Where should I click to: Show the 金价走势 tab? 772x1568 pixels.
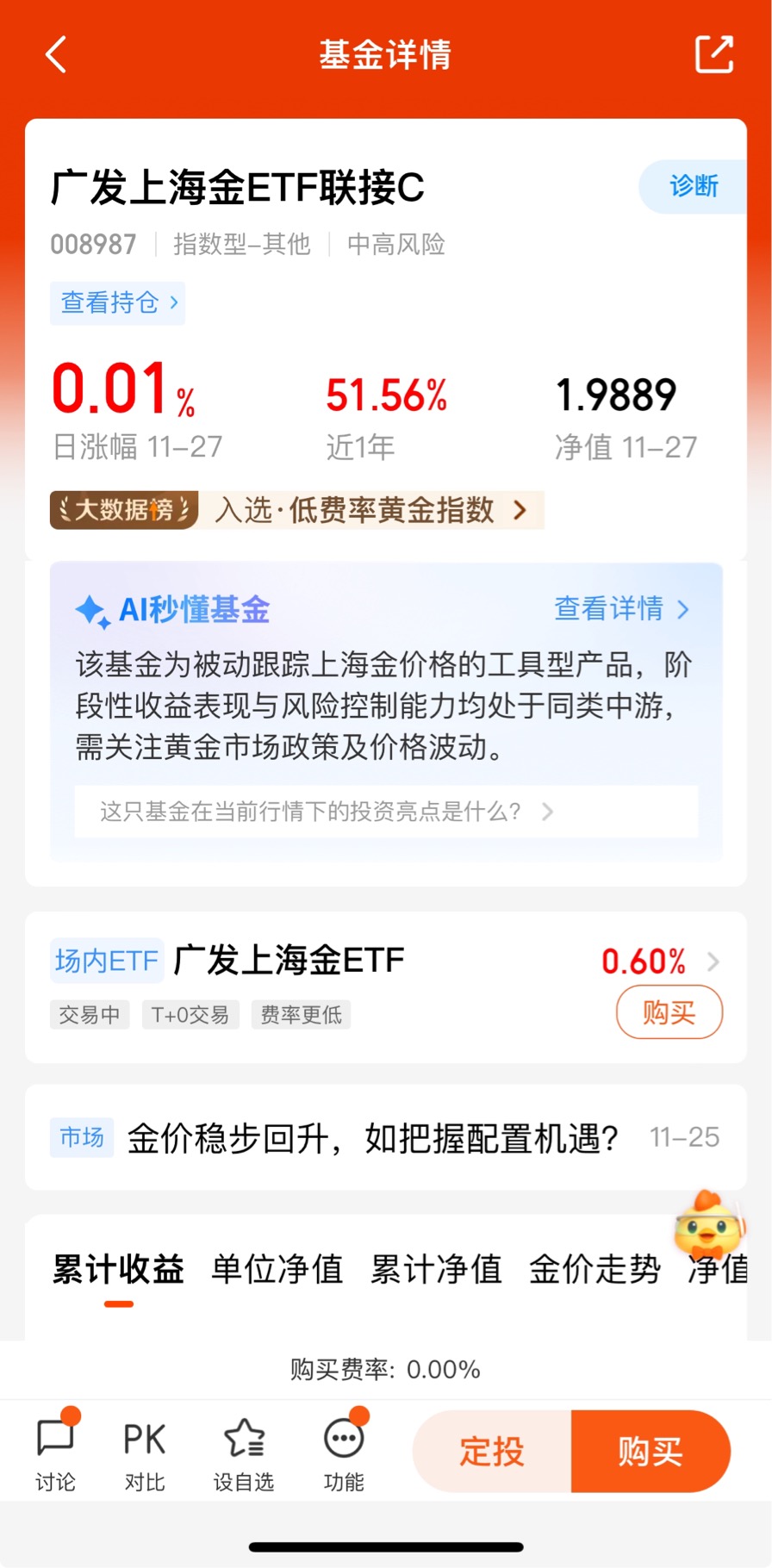coord(595,1270)
